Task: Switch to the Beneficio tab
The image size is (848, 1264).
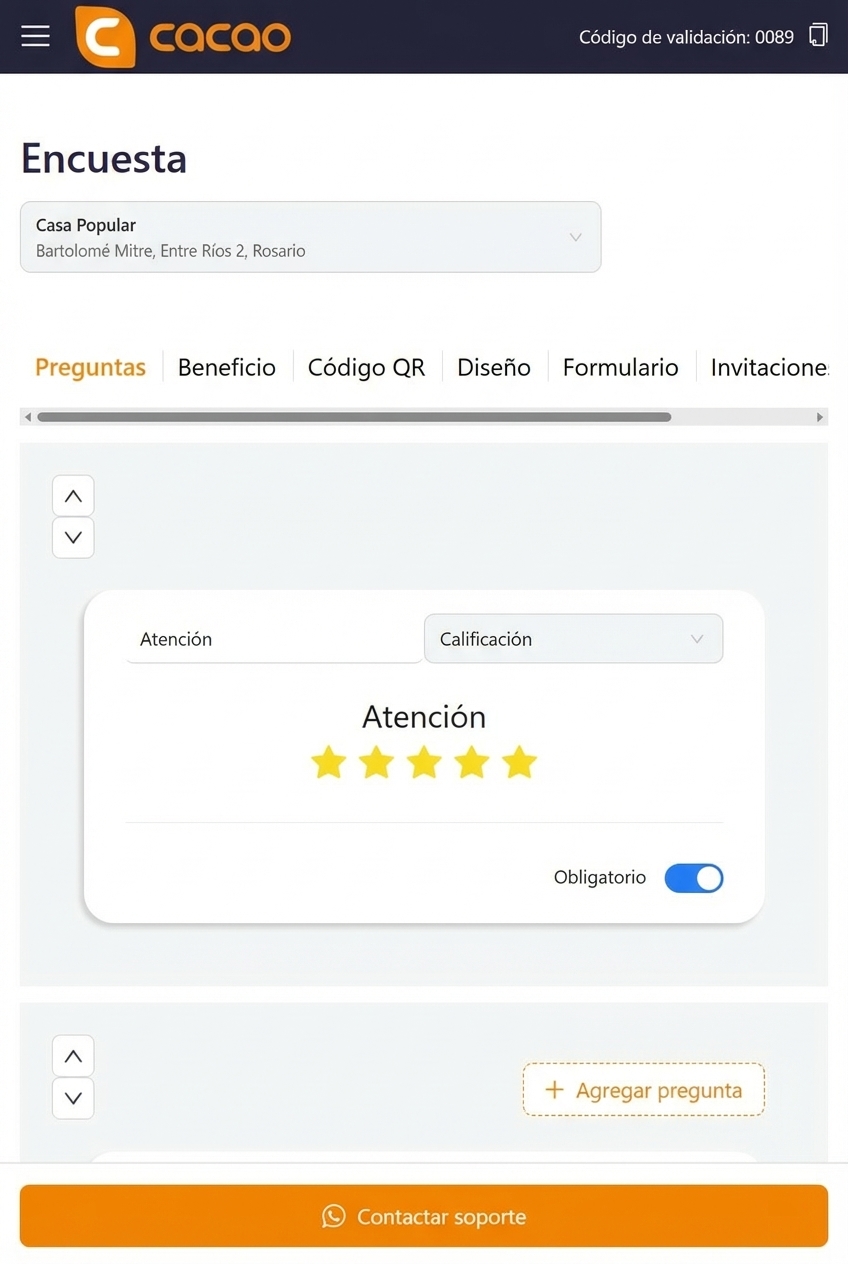Action: [226, 367]
